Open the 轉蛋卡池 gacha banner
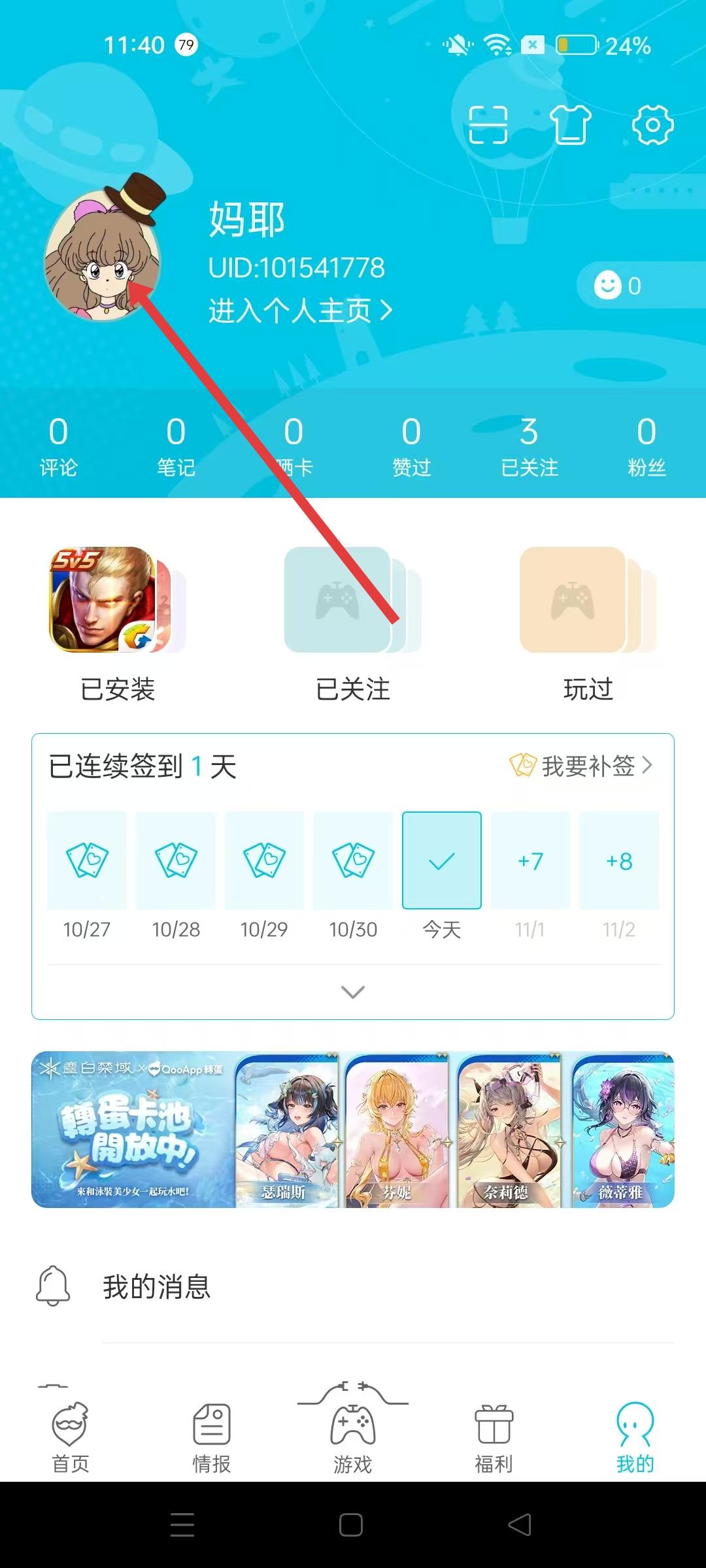706x1568 pixels. click(353, 1129)
